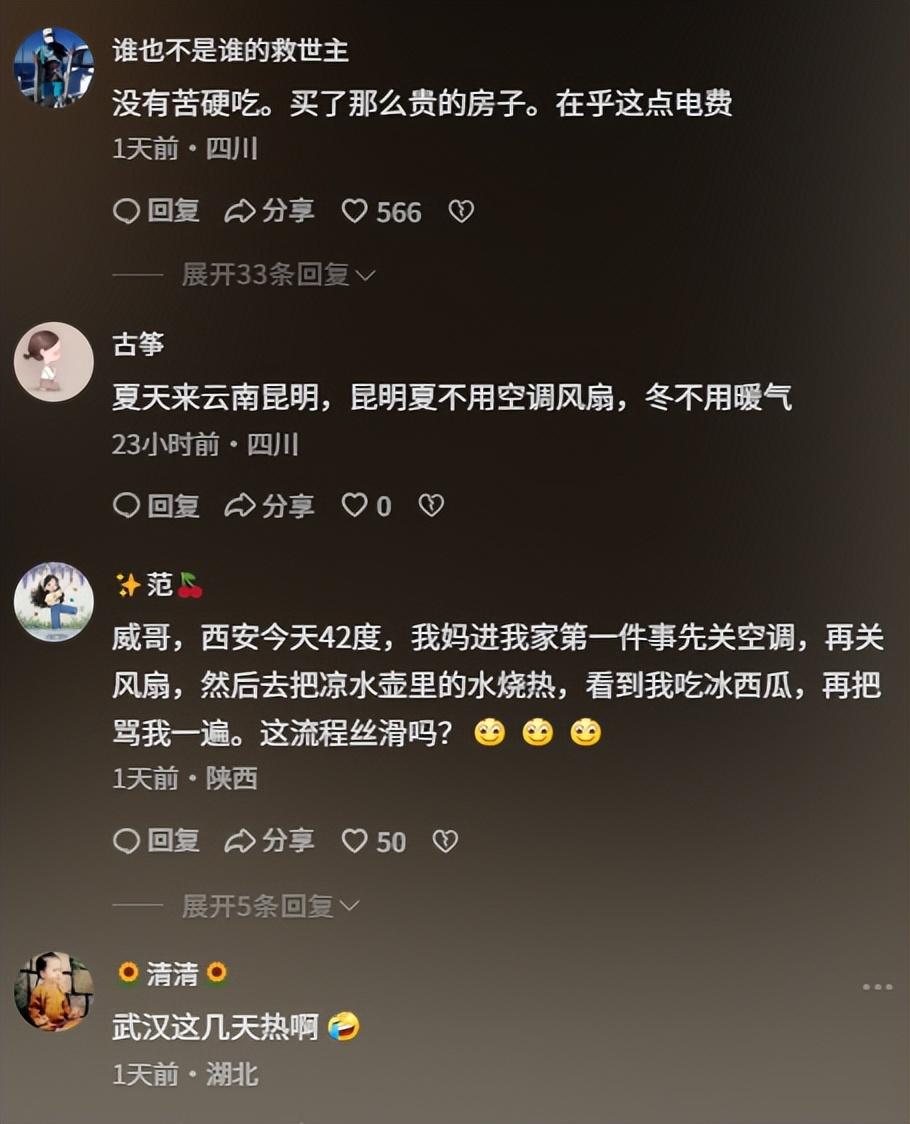Like the comment with 50 likes
910x1124 pixels.
[x=355, y=841]
